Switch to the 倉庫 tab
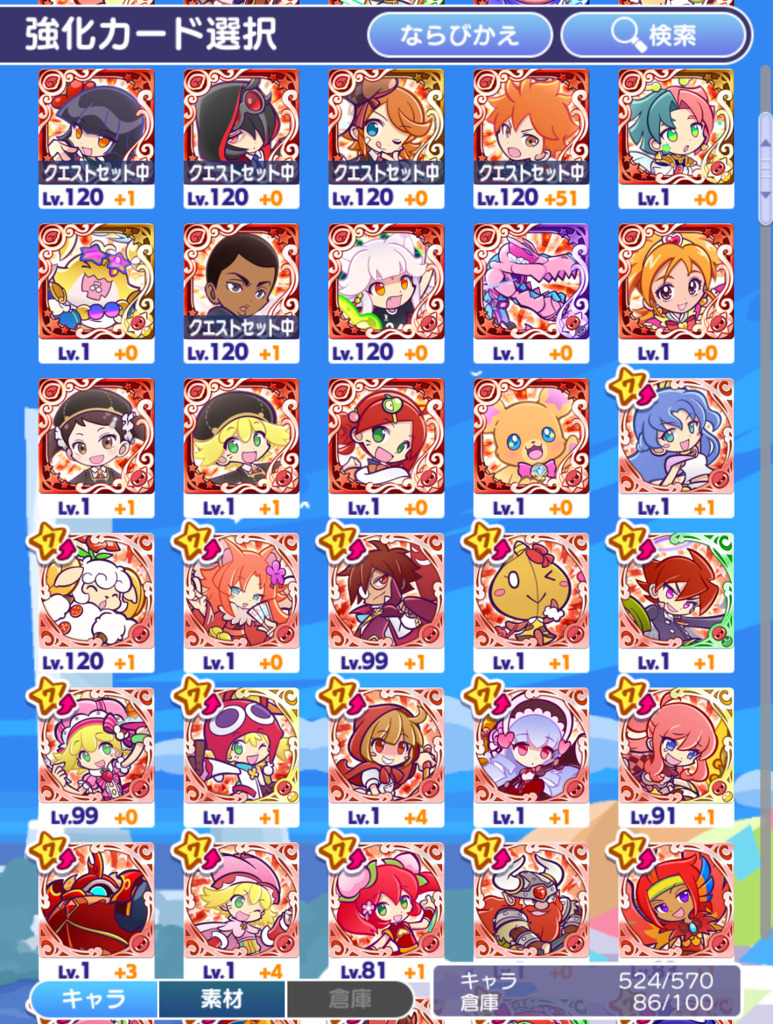The height and width of the screenshot is (1024, 773). point(347,997)
